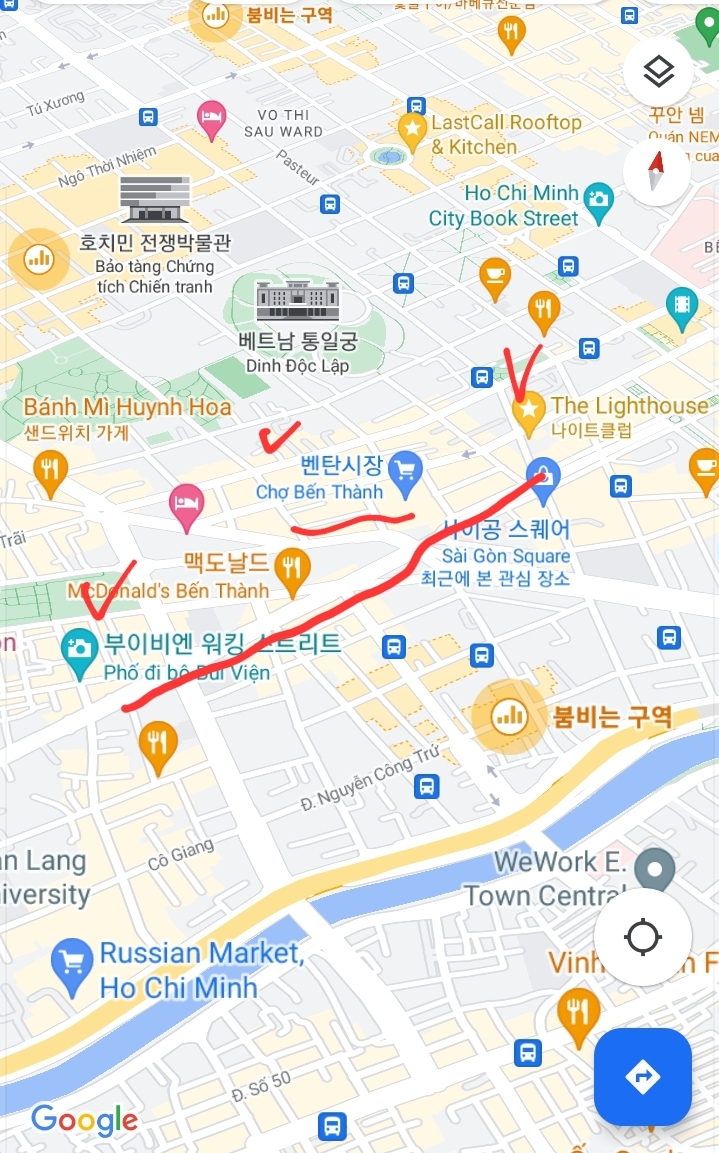Open the blue directions button

[643, 1077]
